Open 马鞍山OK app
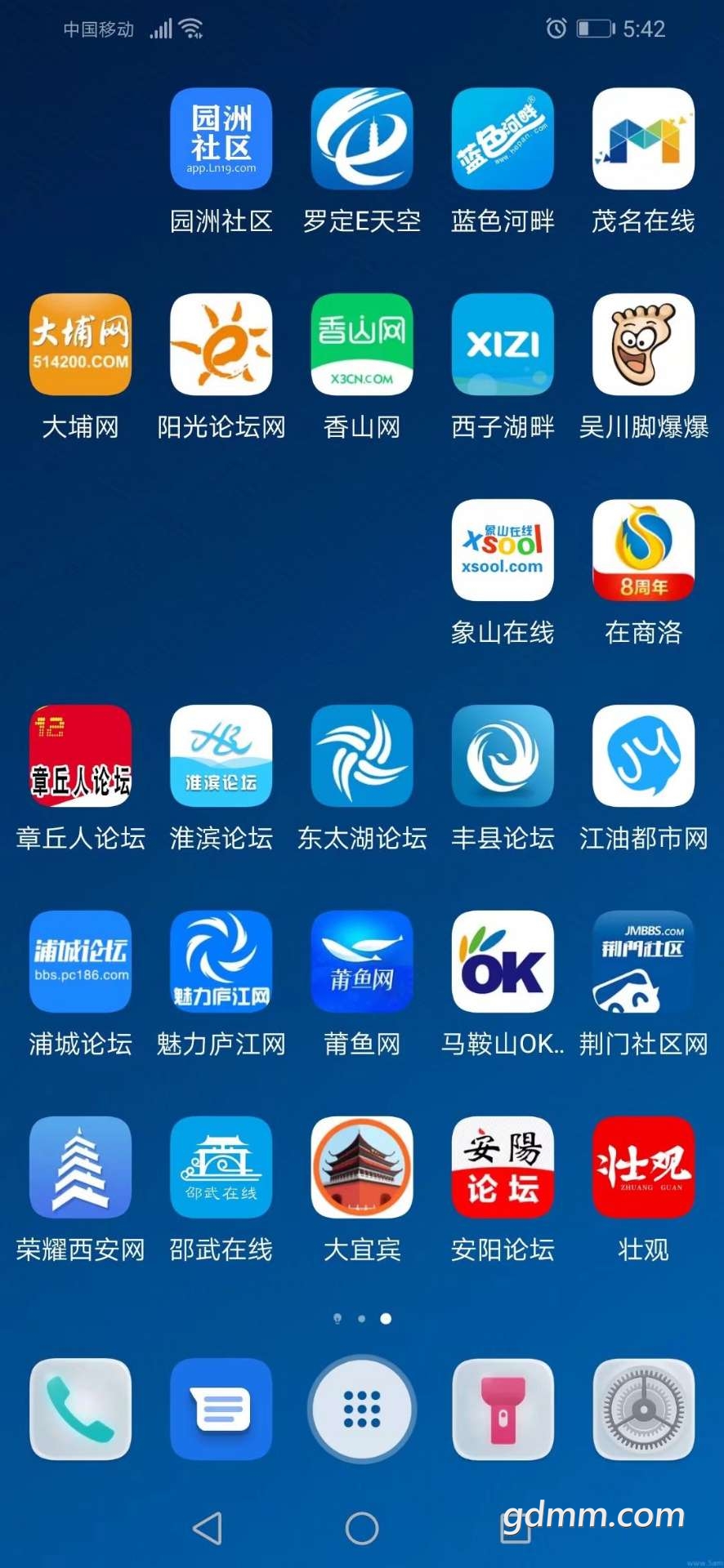This screenshot has height=1568, width=724. click(503, 962)
